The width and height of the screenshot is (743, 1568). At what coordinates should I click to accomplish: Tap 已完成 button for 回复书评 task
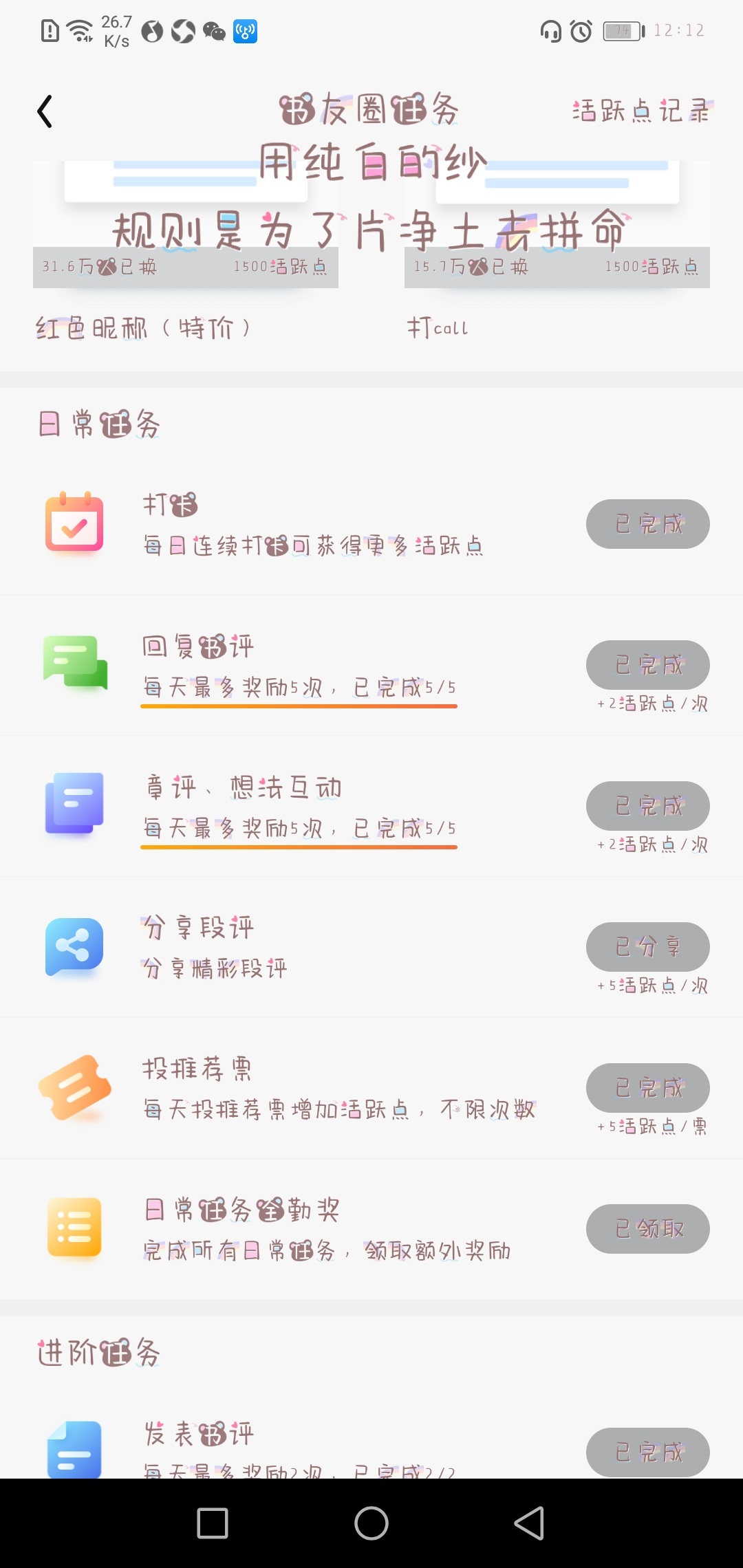click(648, 665)
